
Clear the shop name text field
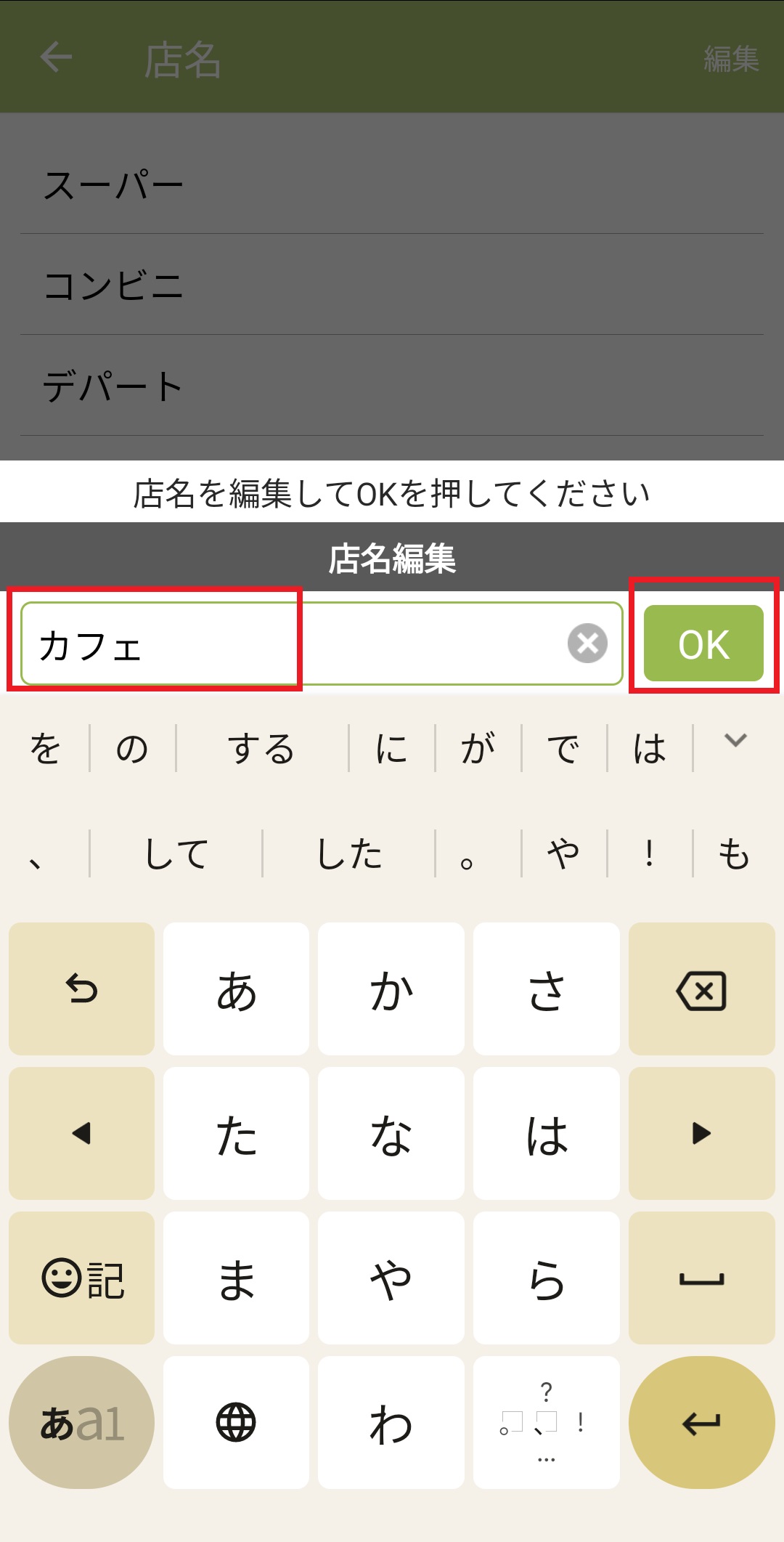click(587, 644)
